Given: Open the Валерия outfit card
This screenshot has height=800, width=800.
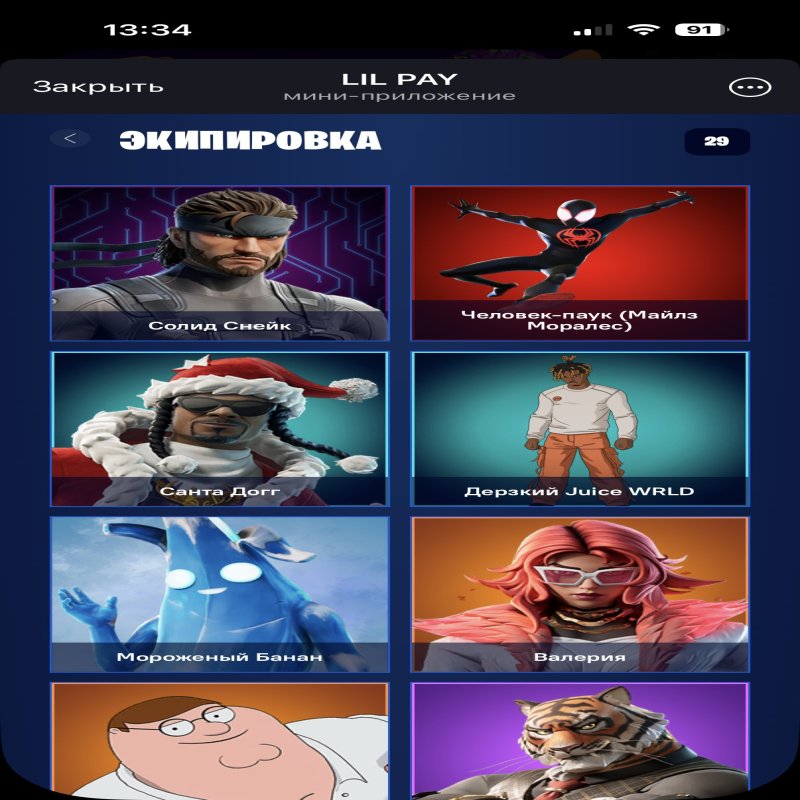Looking at the screenshot, I should [579, 594].
